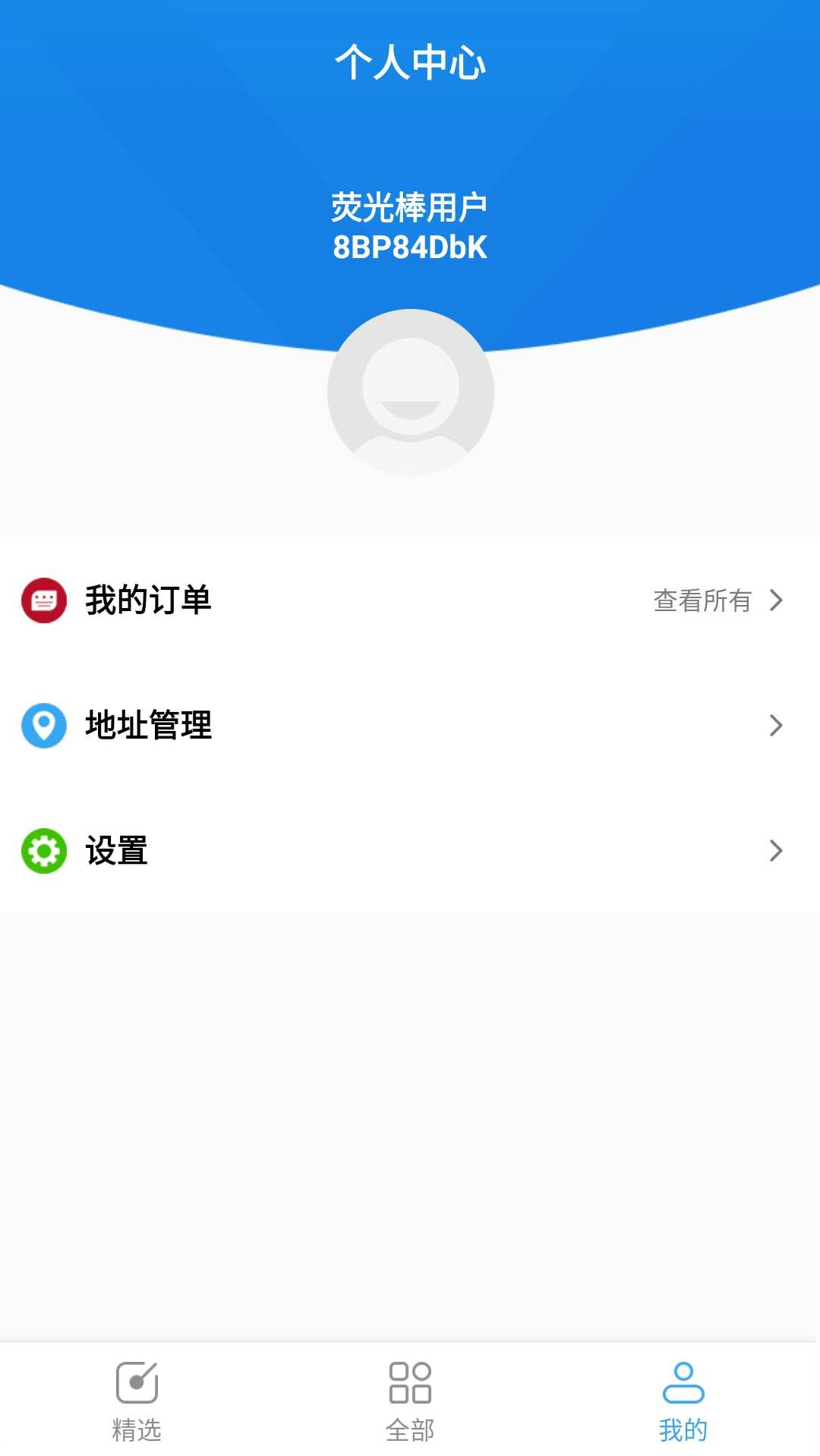Open the 地址管理 row chevron arrow

pyautogui.click(x=776, y=725)
